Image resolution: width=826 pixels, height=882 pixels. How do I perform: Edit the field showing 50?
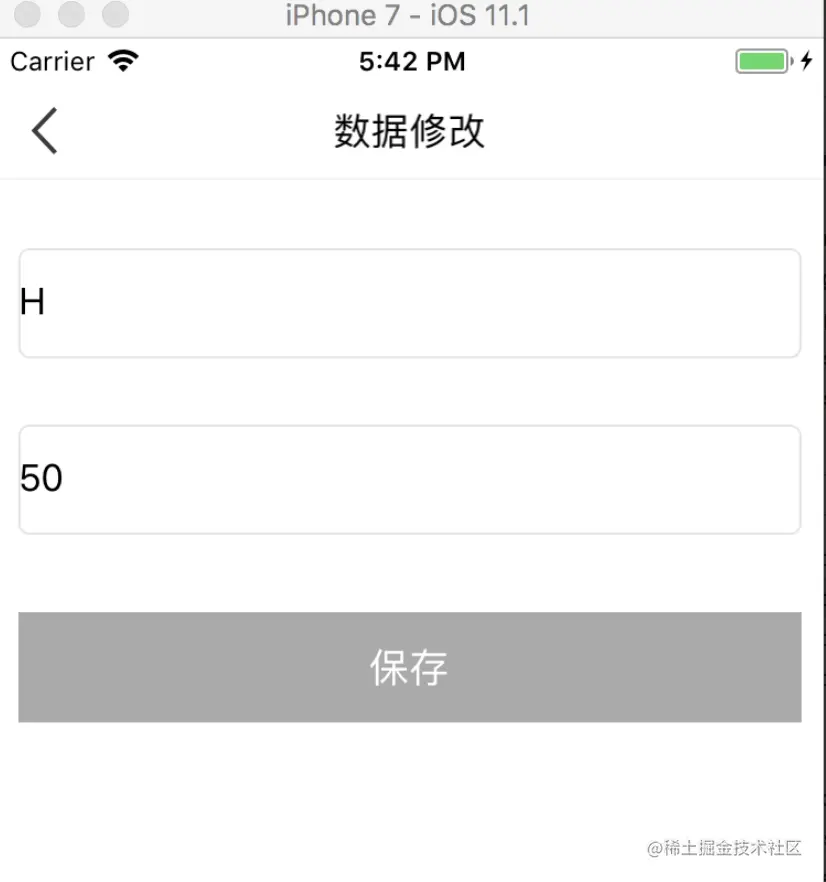click(x=409, y=480)
